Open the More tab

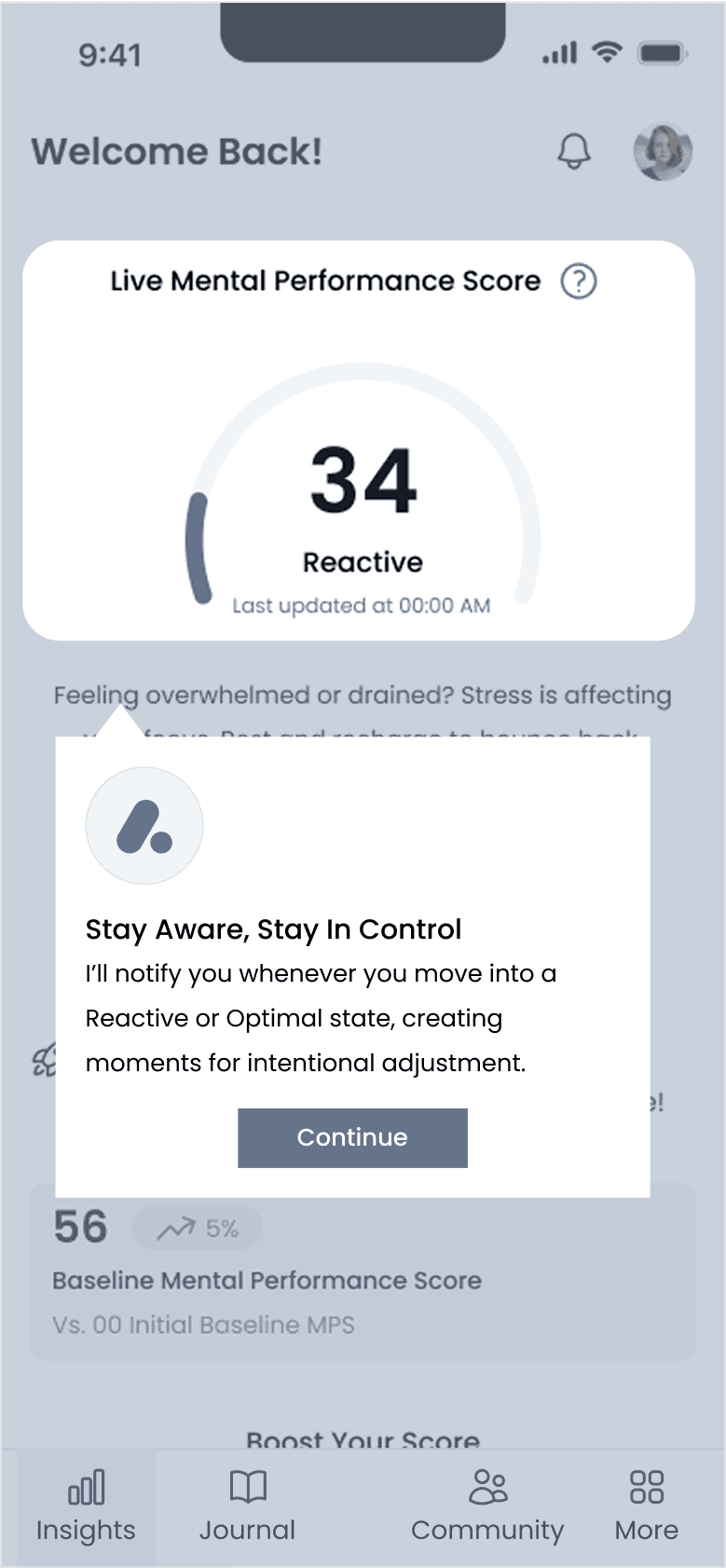647,1506
